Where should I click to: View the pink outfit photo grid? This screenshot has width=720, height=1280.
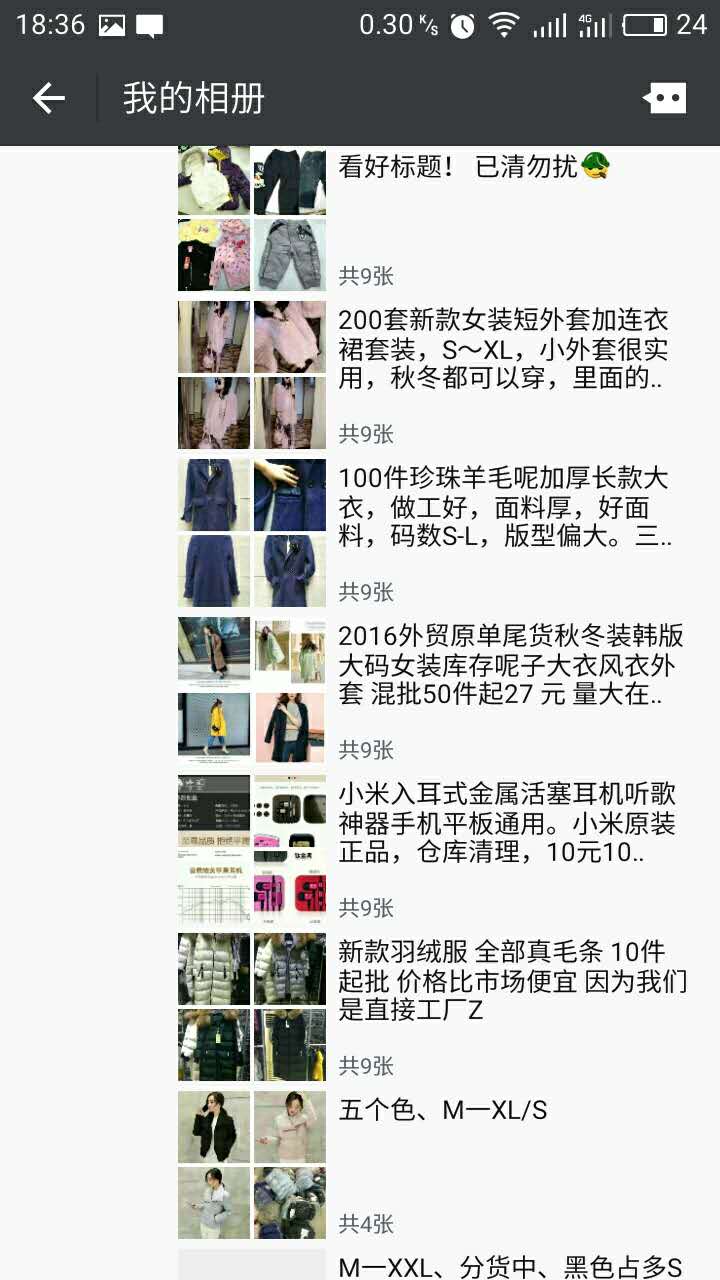tap(252, 375)
